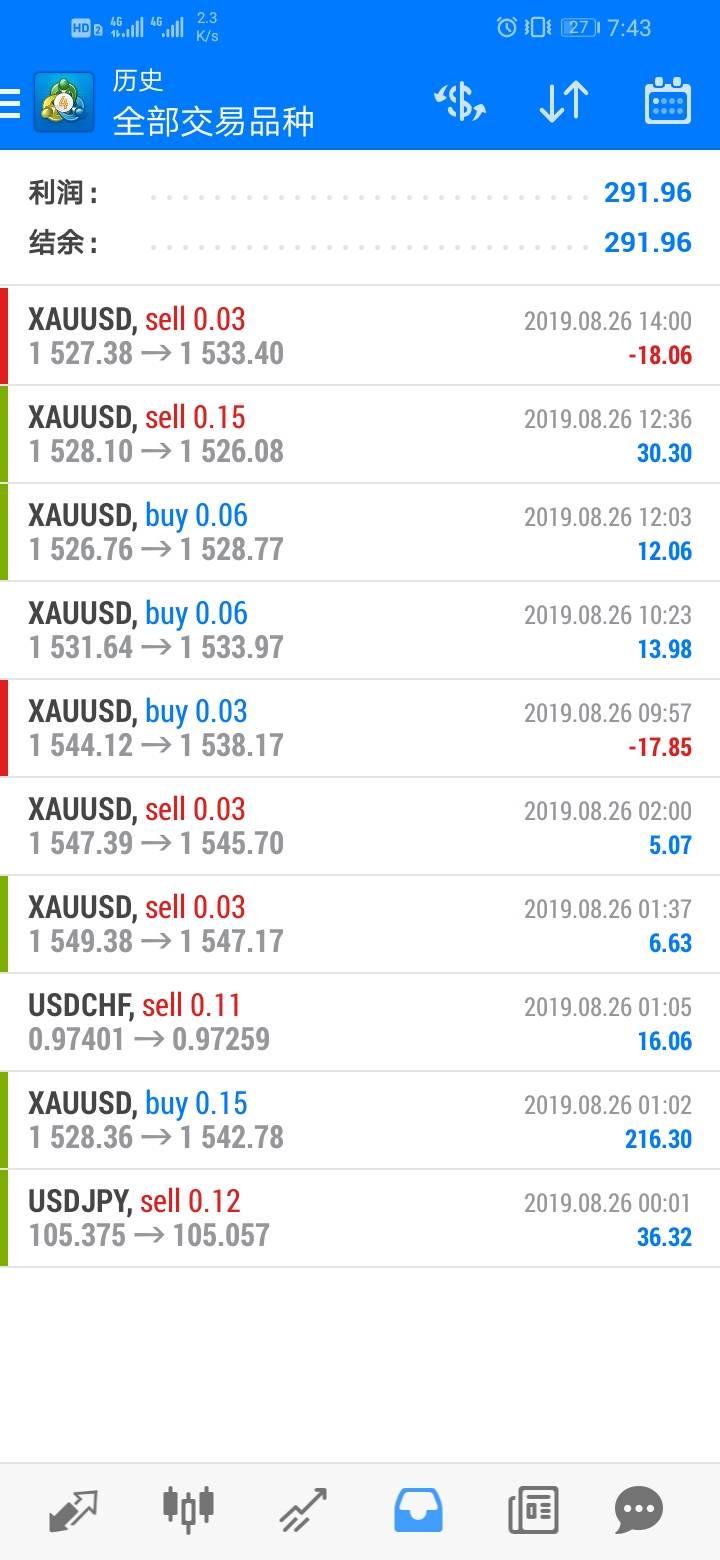720x1560 pixels.
Task: Open the side menu drawer
Action: 10,103
